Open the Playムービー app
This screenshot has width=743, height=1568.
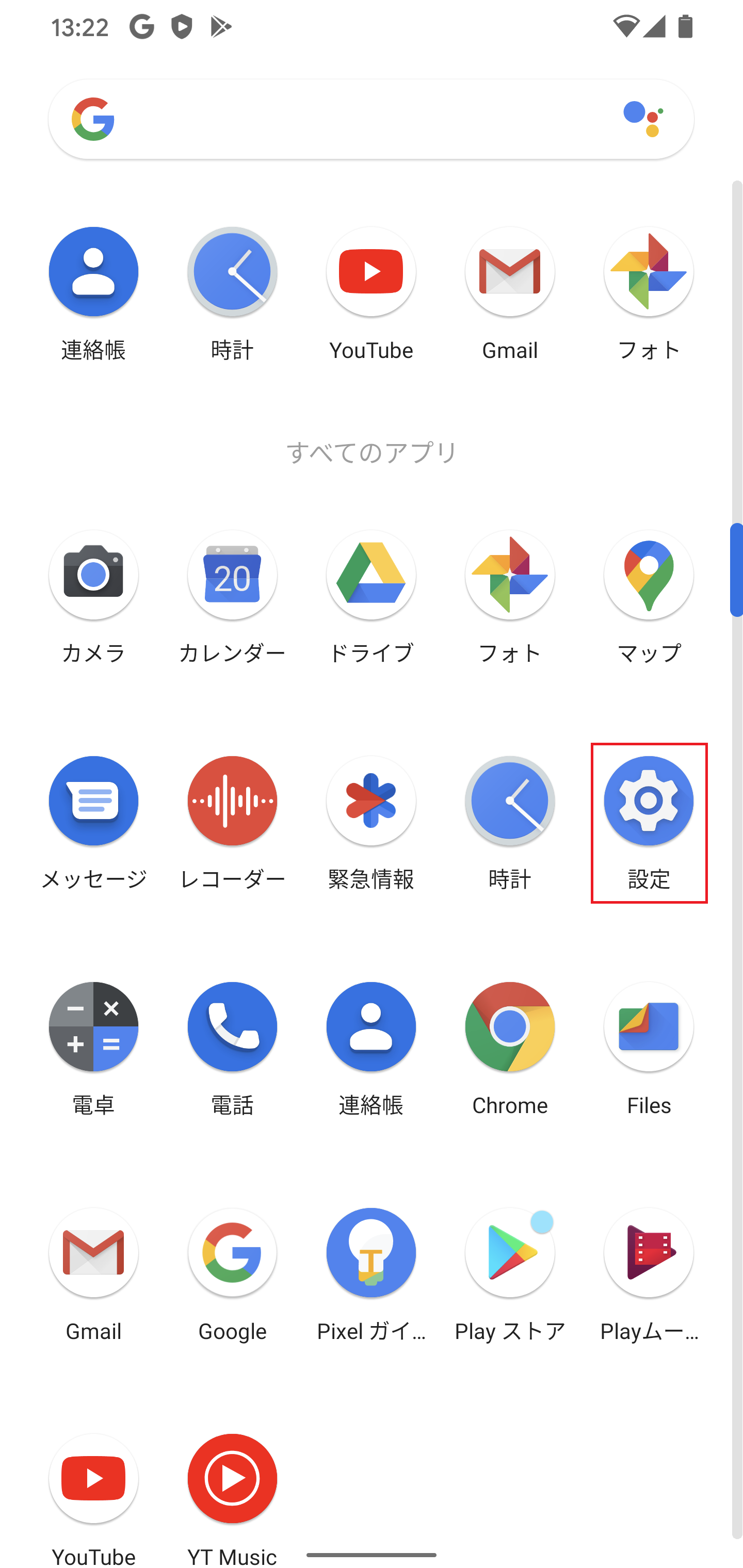[x=648, y=1253]
